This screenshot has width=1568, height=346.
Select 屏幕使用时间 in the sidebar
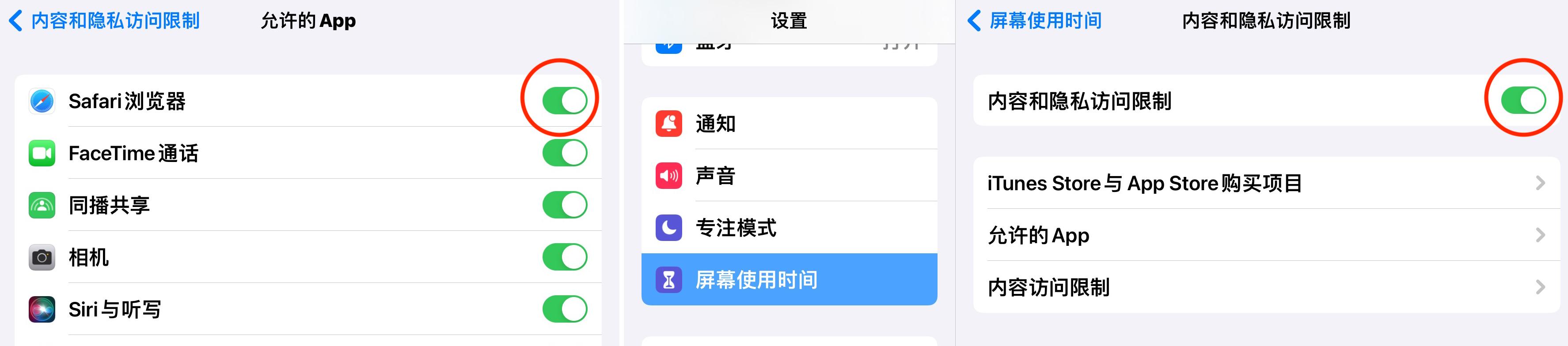(x=789, y=280)
